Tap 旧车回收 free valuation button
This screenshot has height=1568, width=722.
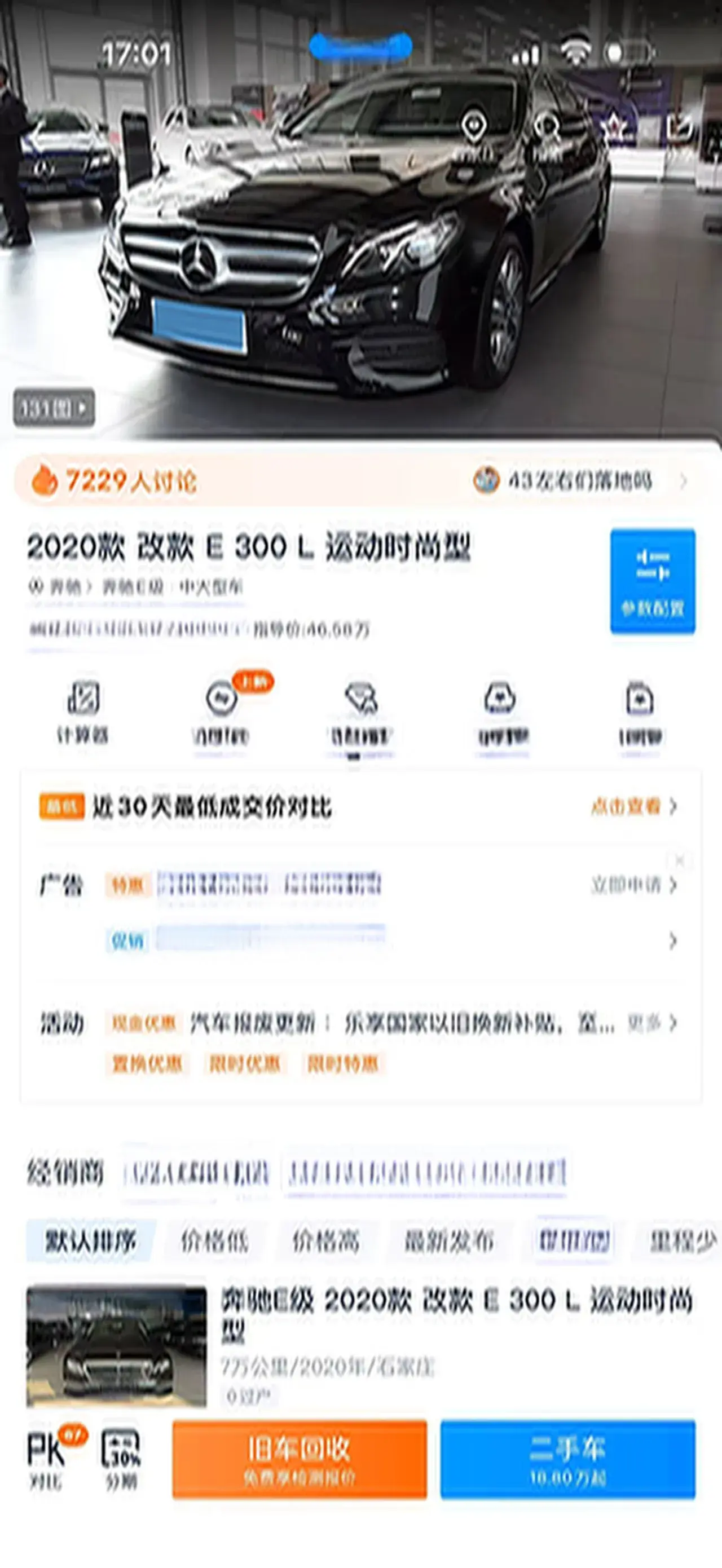[x=299, y=1459]
